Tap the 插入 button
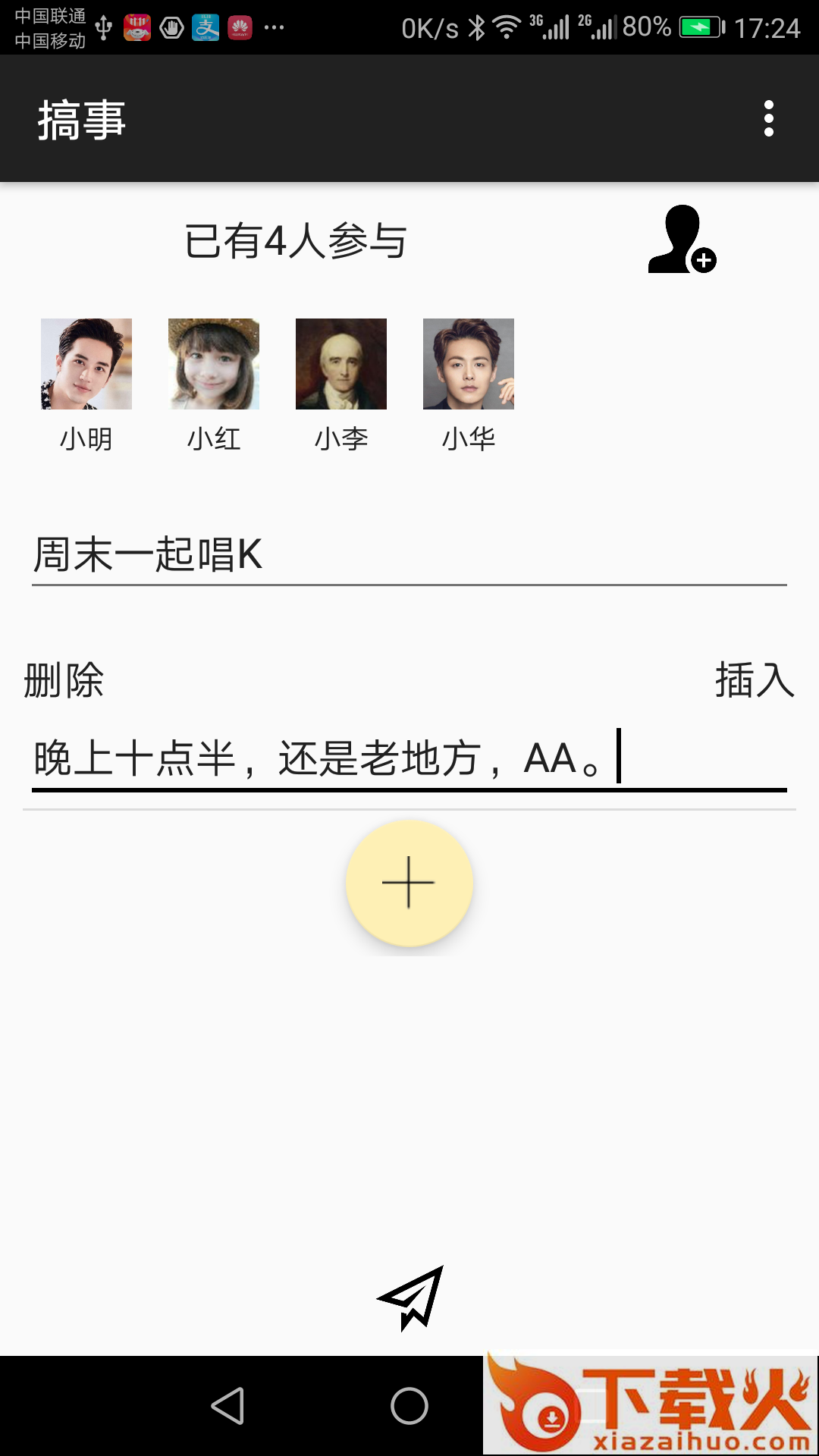The height and width of the screenshot is (1456, 819). point(754,679)
